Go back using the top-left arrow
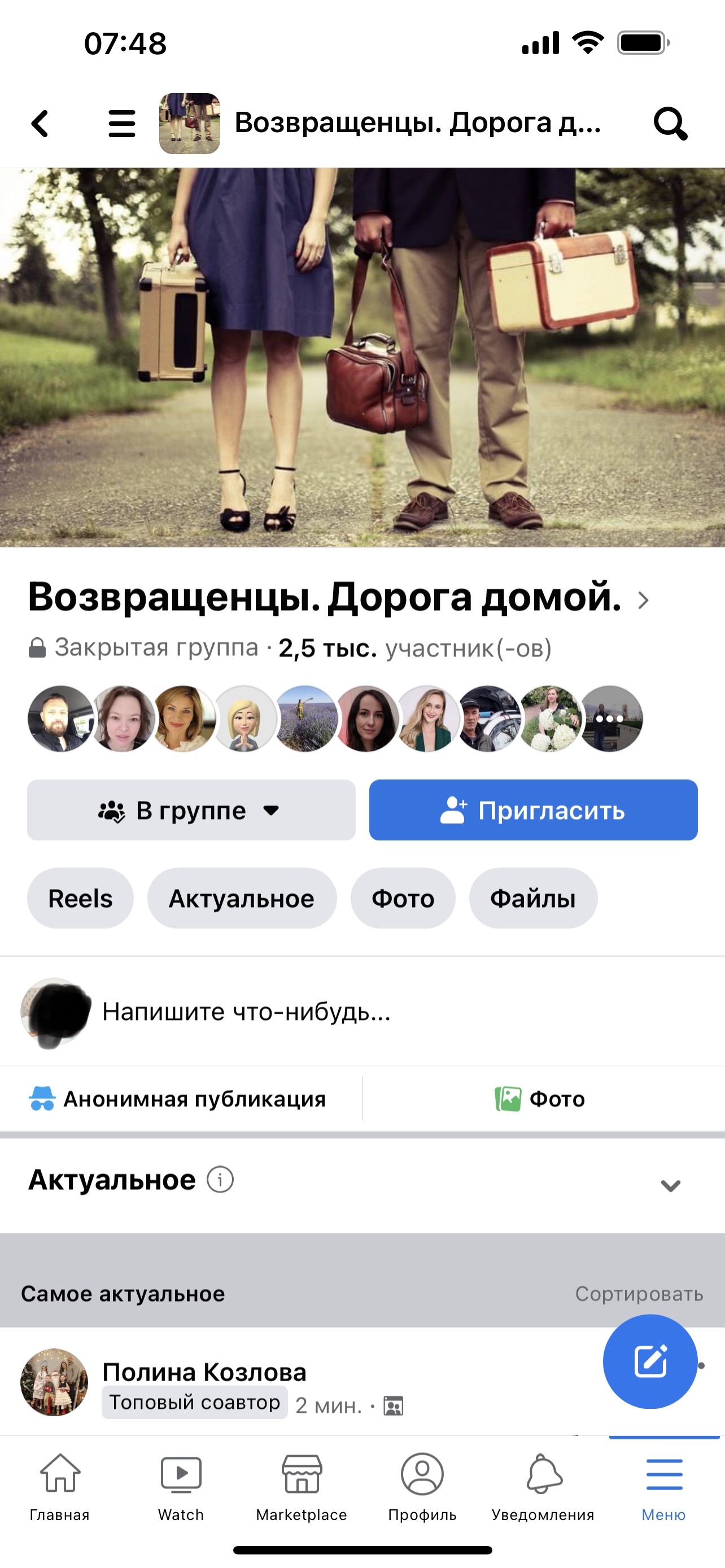The width and height of the screenshot is (725, 1568). [40, 124]
